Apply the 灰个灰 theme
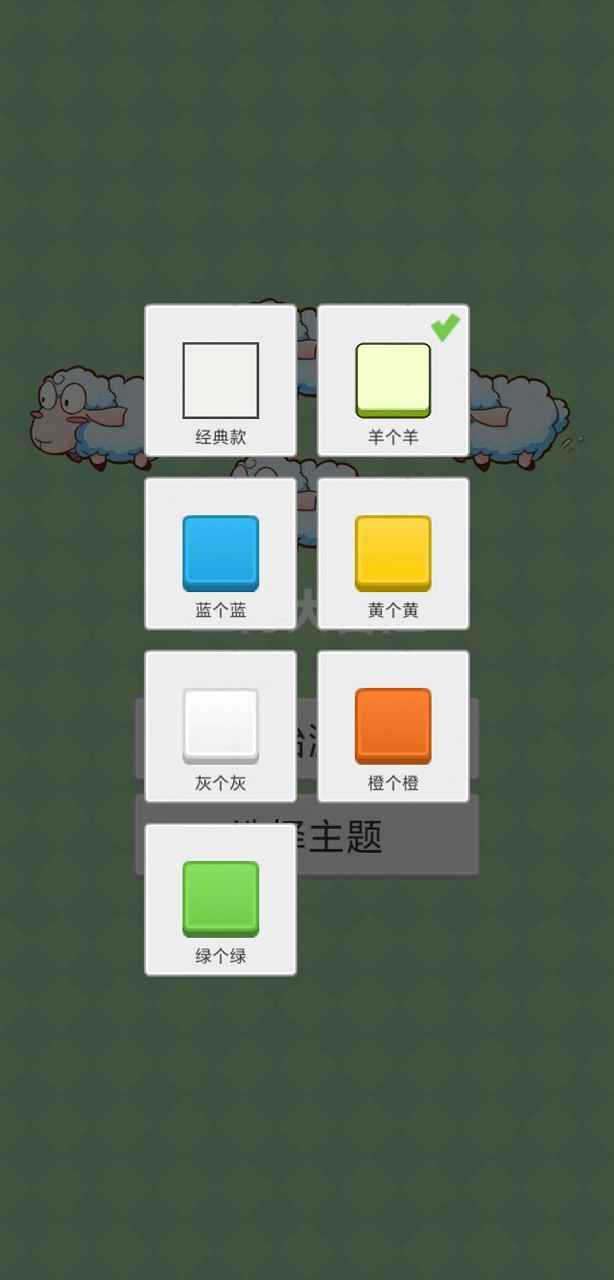The image size is (614, 1280). 220,726
